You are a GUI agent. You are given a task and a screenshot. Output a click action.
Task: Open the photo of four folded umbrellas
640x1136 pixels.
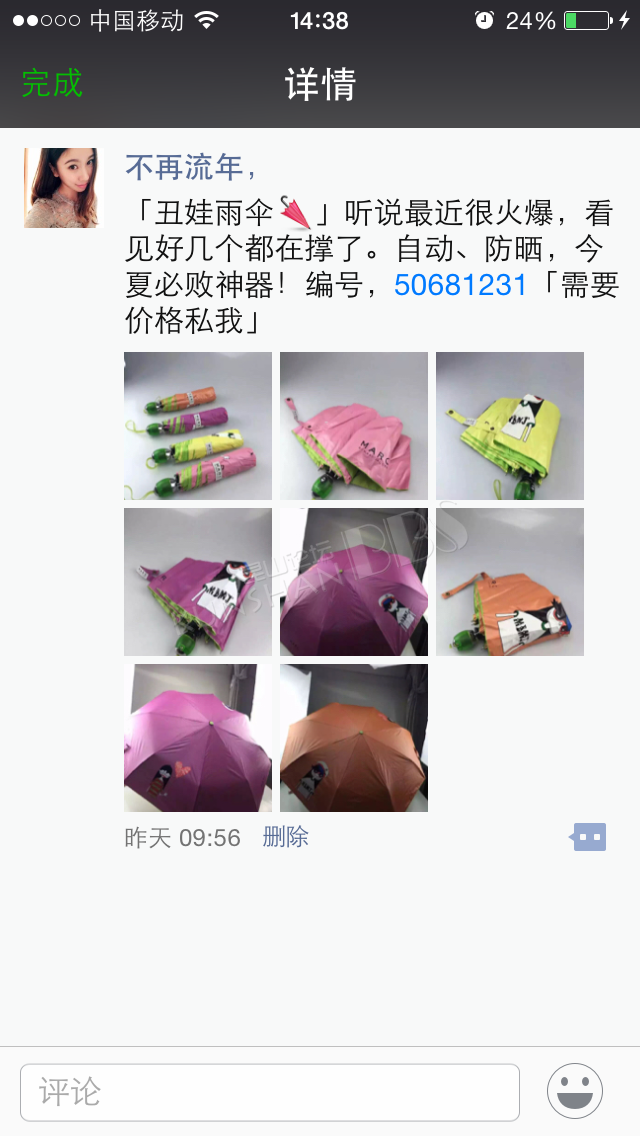[x=198, y=426]
